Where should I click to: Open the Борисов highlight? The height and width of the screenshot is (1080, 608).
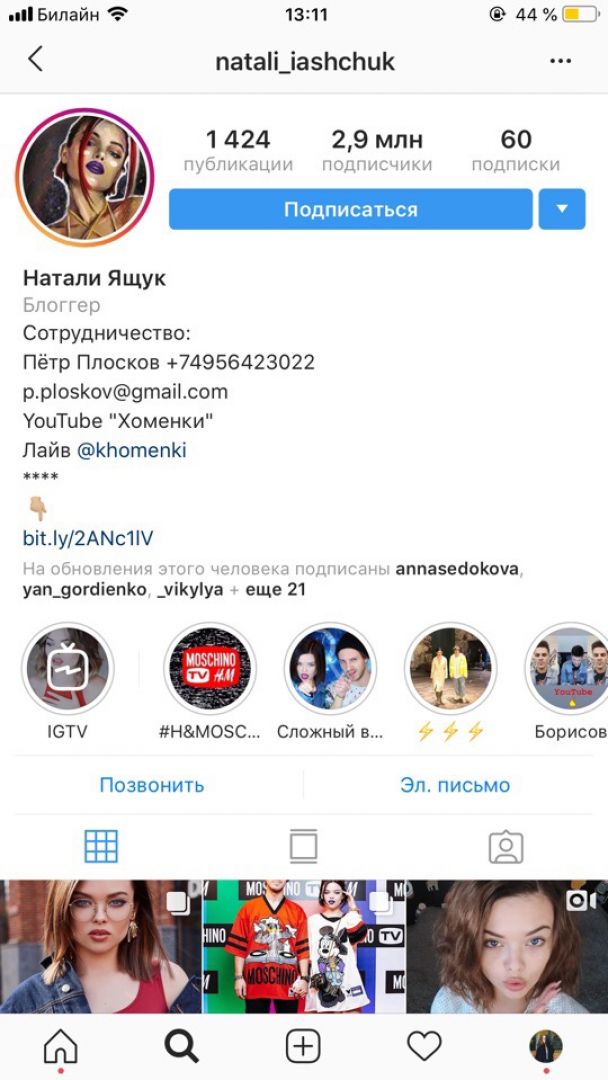[x=568, y=669]
